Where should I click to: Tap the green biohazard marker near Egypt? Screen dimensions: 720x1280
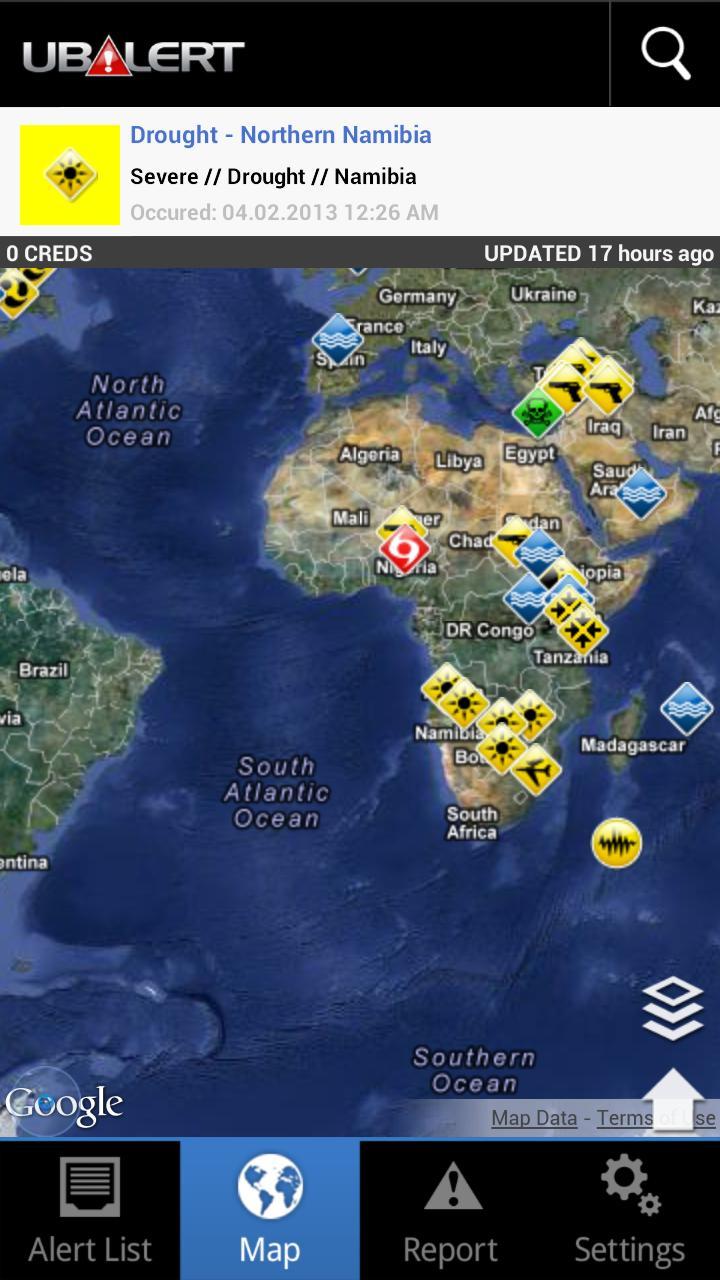538,412
